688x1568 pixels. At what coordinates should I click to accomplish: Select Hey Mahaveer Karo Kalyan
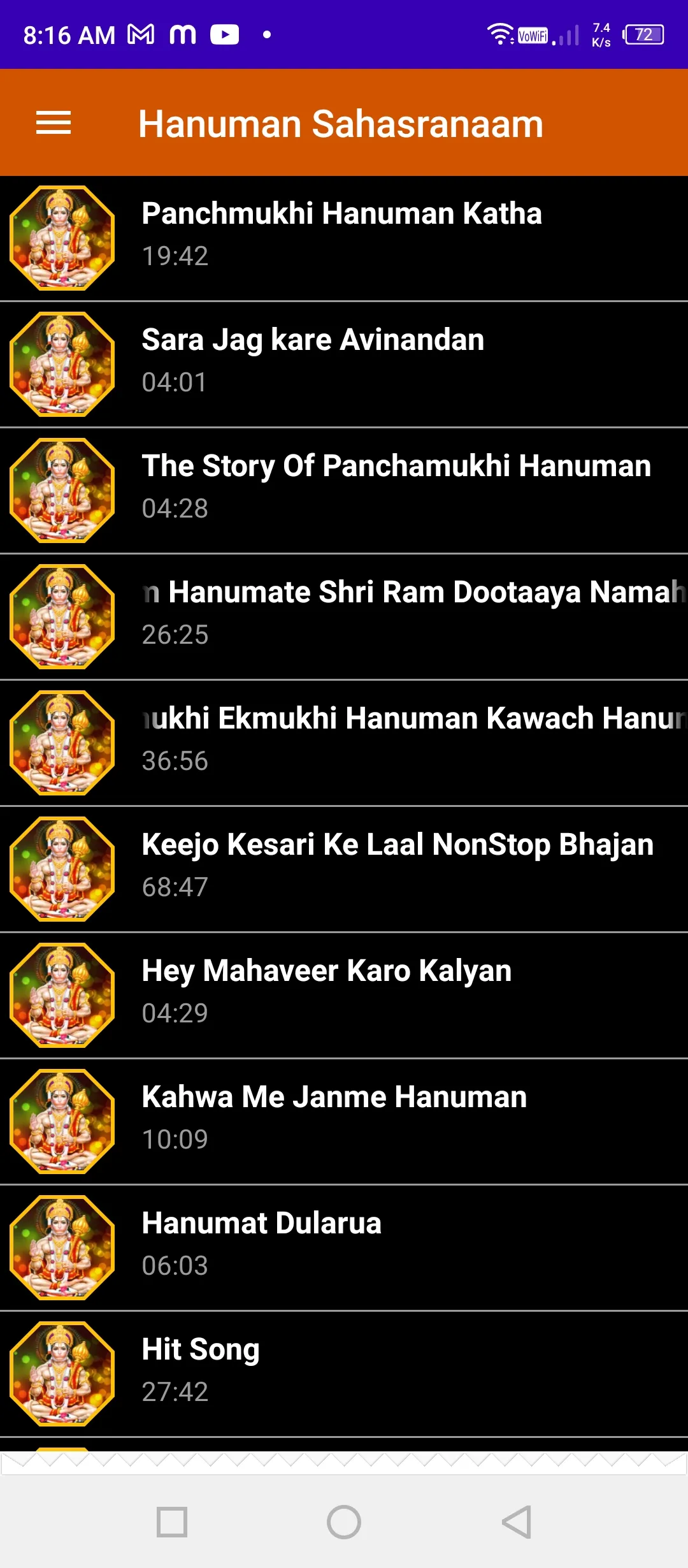point(344,996)
